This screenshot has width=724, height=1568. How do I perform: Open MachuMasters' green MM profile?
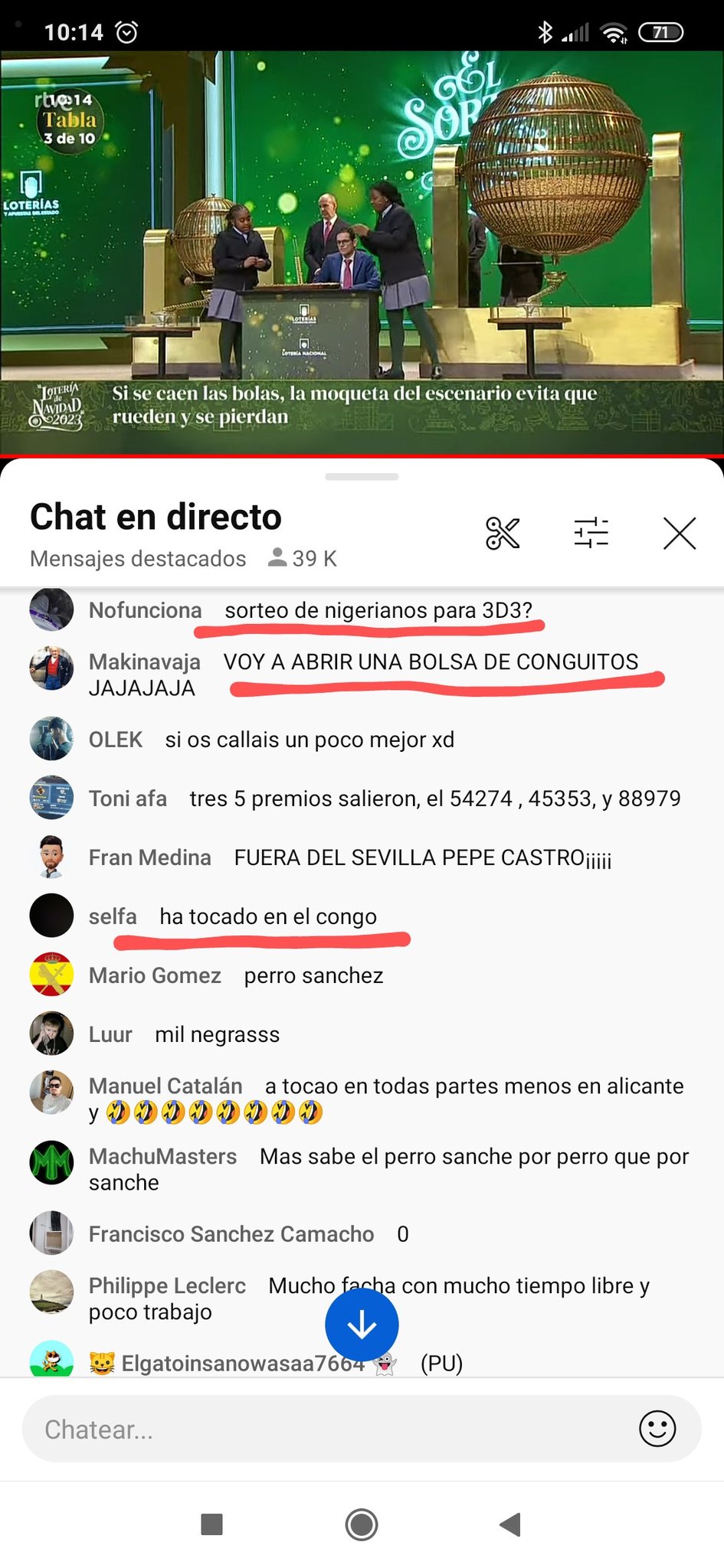(x=51, y=1161)
